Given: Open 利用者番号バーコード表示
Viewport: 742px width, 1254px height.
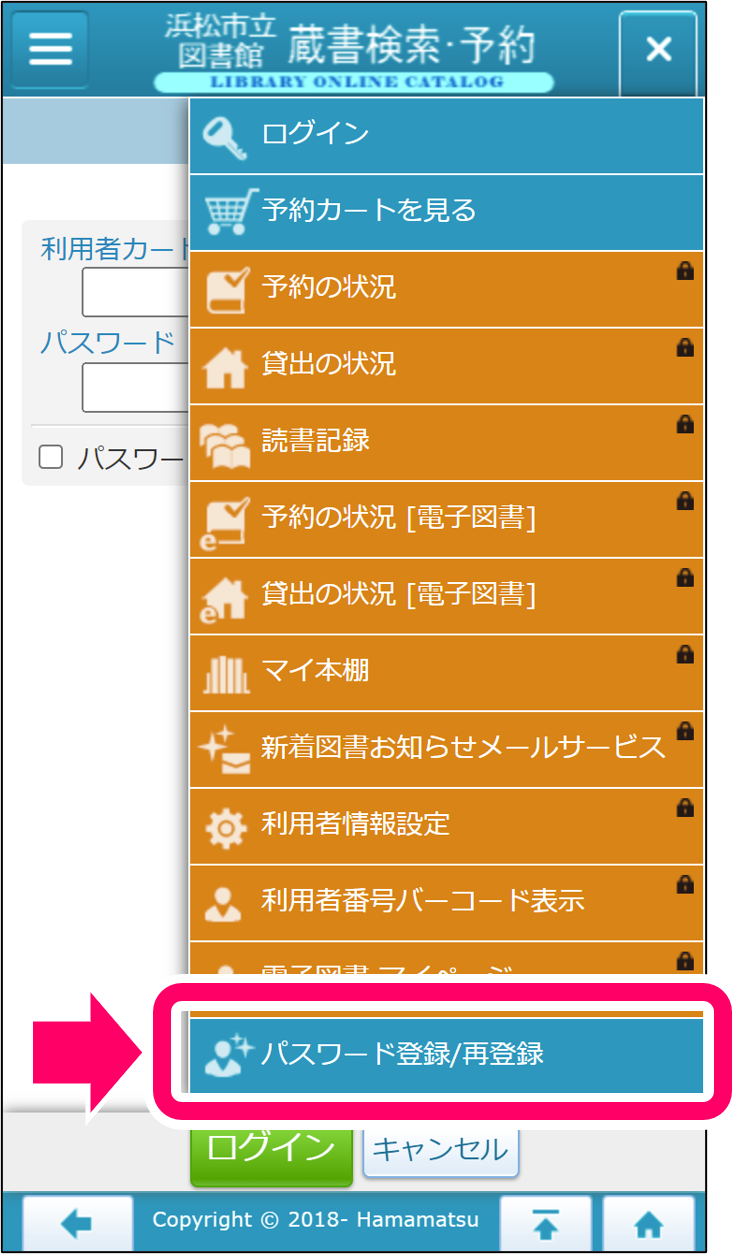Looking at the screenshot, I should pos(446,901).
